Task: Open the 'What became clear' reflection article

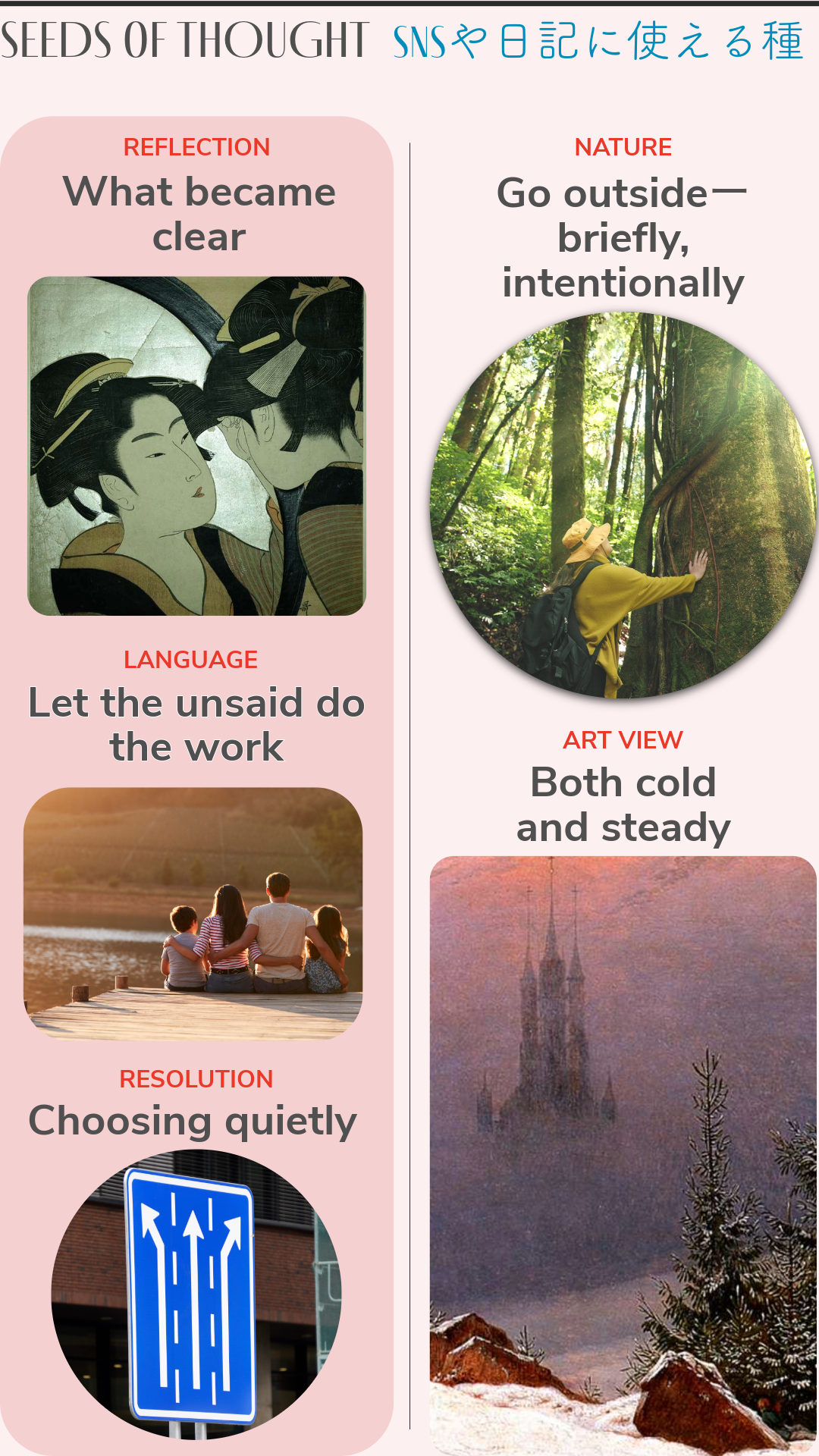Action: pyautogui.click(x=199, y=214)
